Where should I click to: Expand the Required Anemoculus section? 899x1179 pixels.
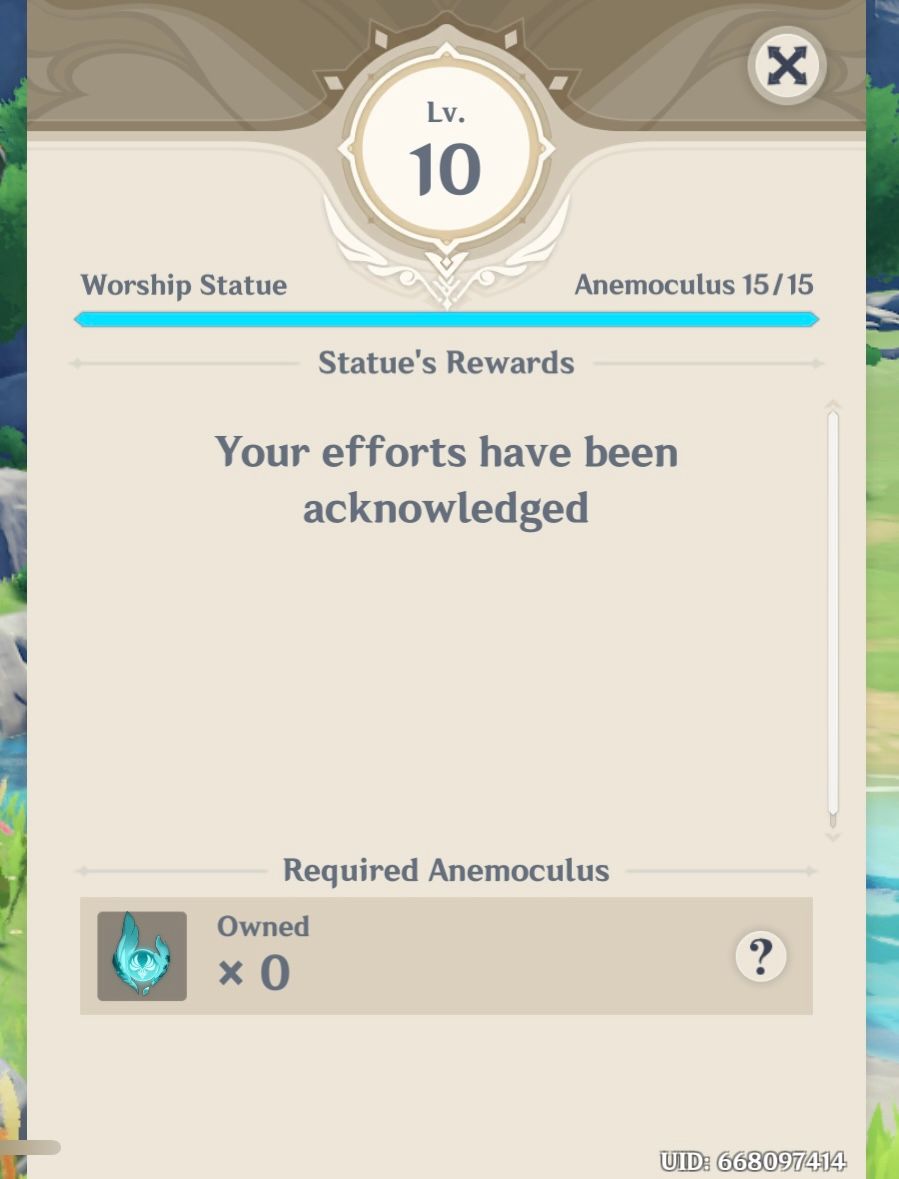[446, 870]
